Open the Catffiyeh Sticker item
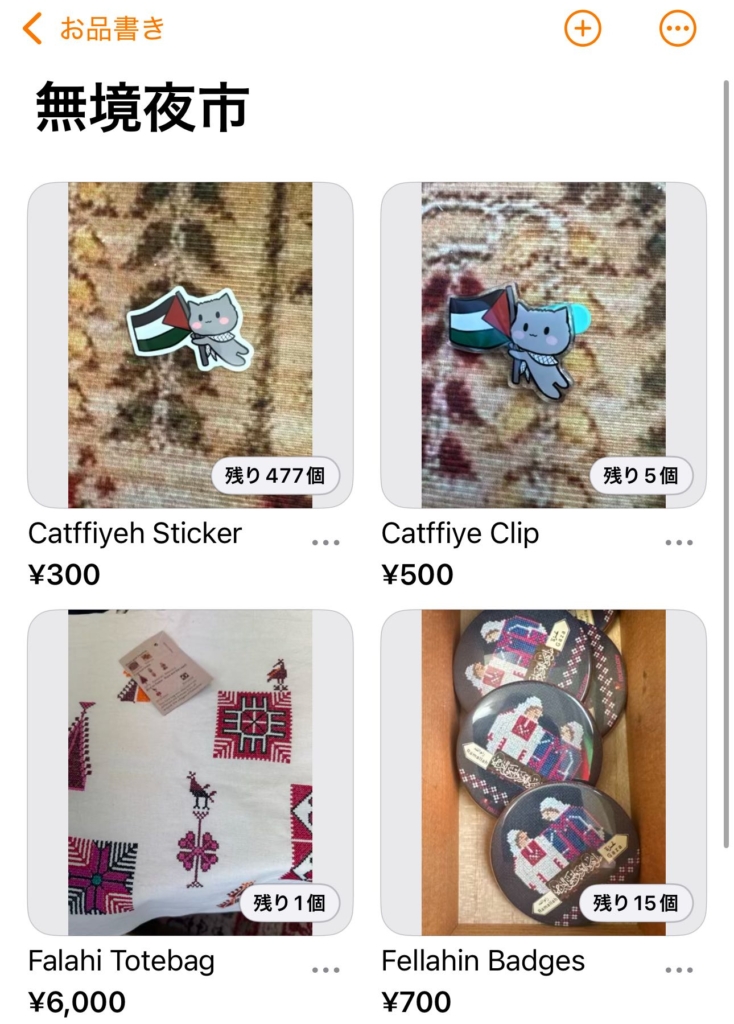 tap(190, 345)
